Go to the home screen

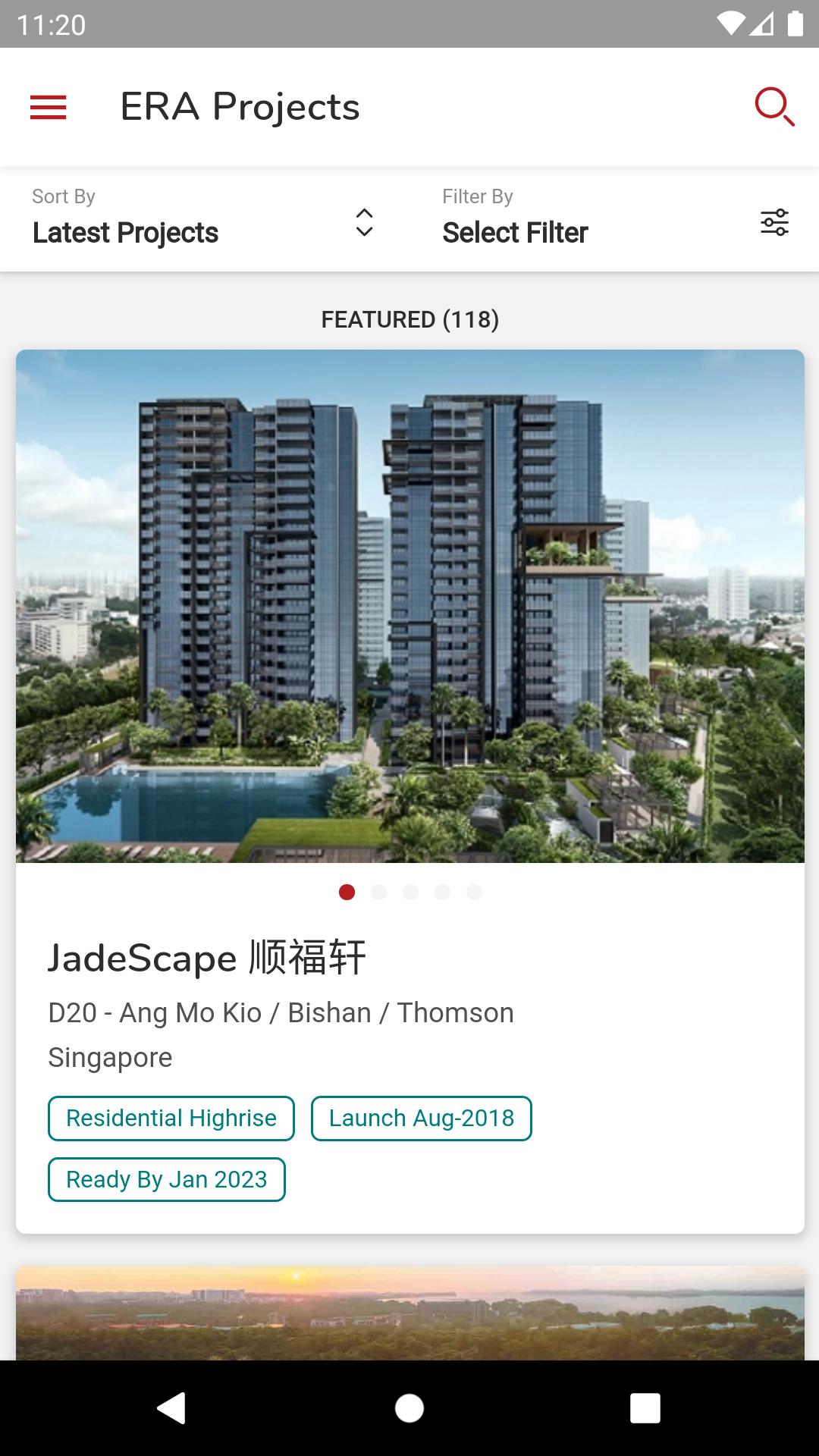[409, 1408]
